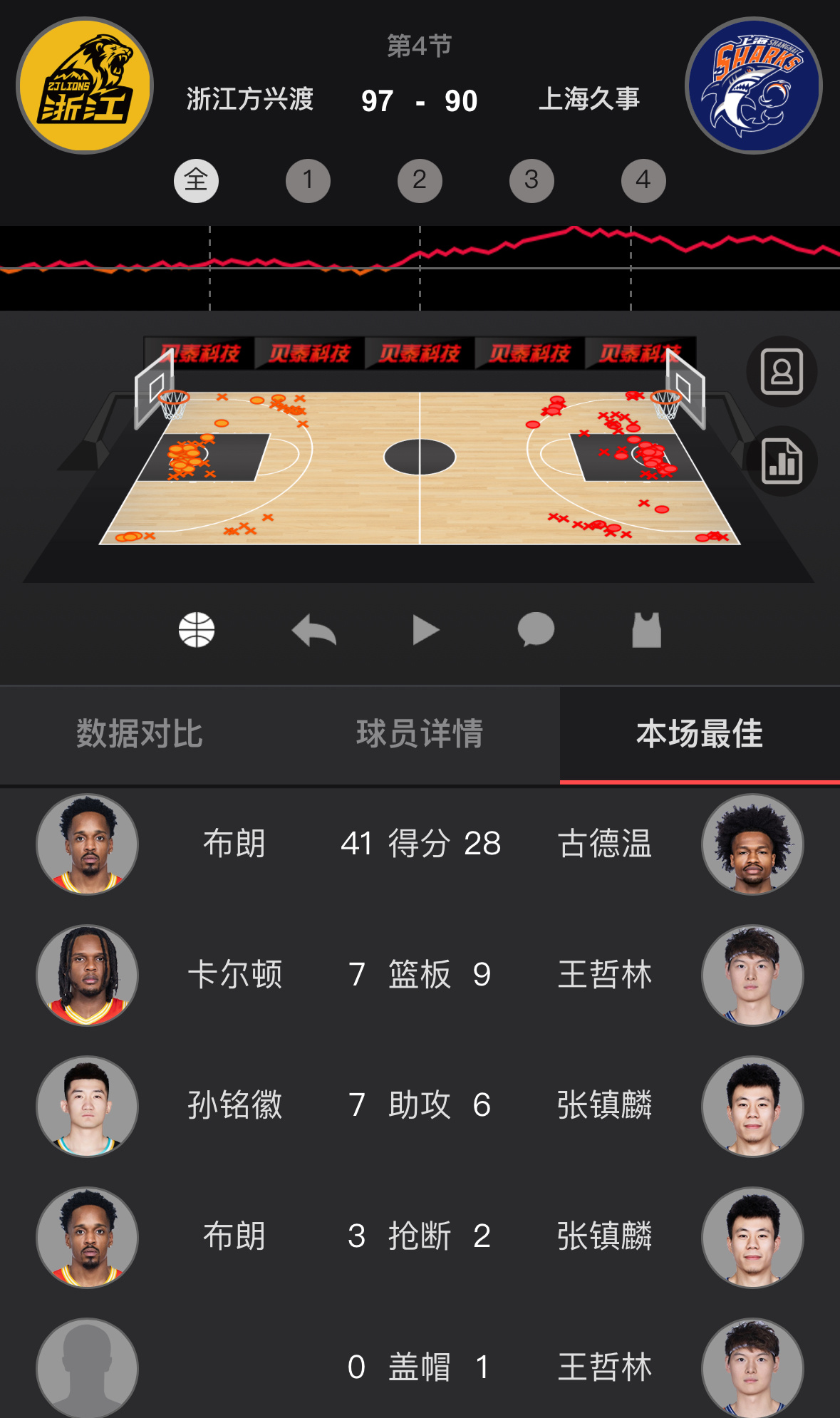Select the jersey icon below the court

(x=645, y=629)
